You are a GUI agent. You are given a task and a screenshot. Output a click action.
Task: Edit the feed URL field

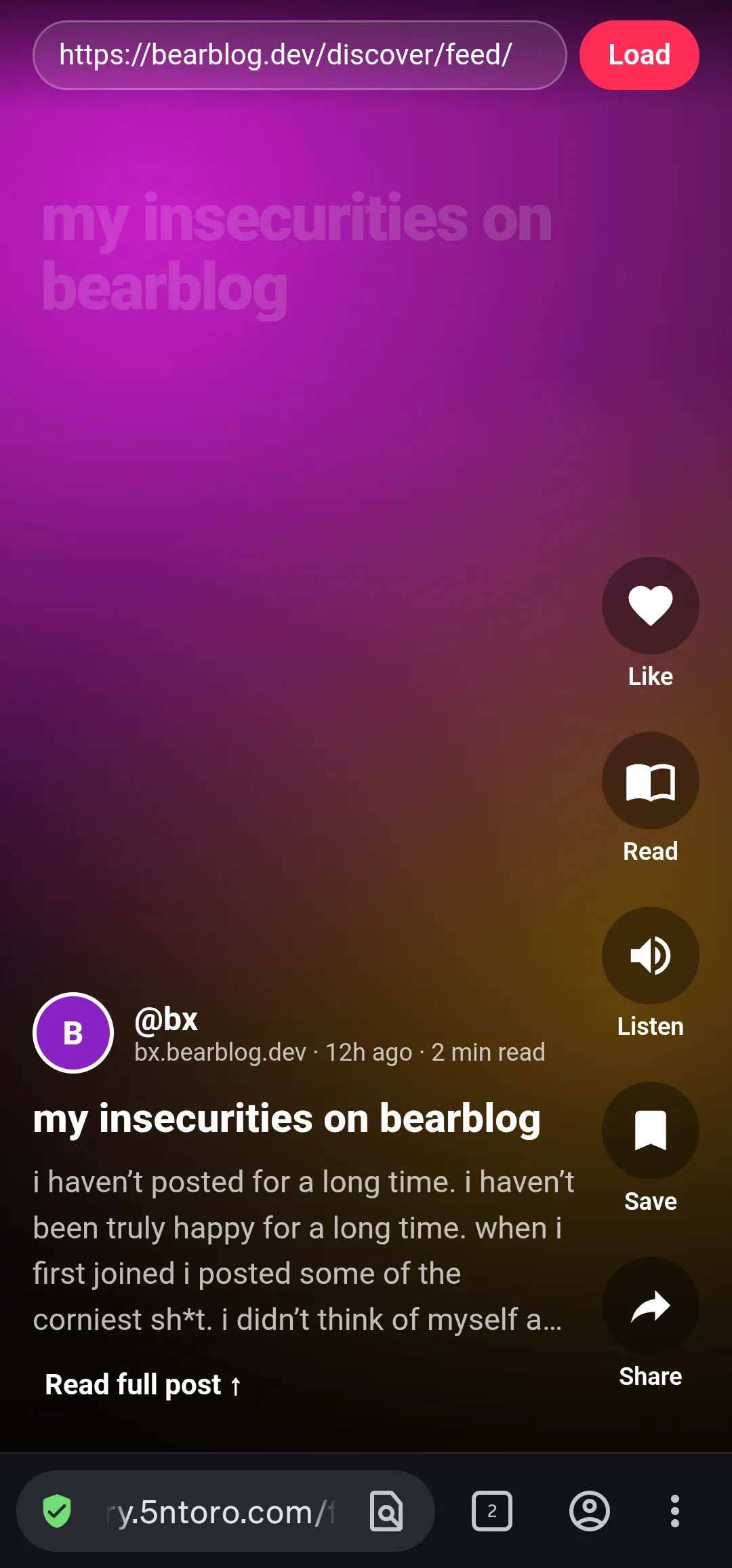300,55
